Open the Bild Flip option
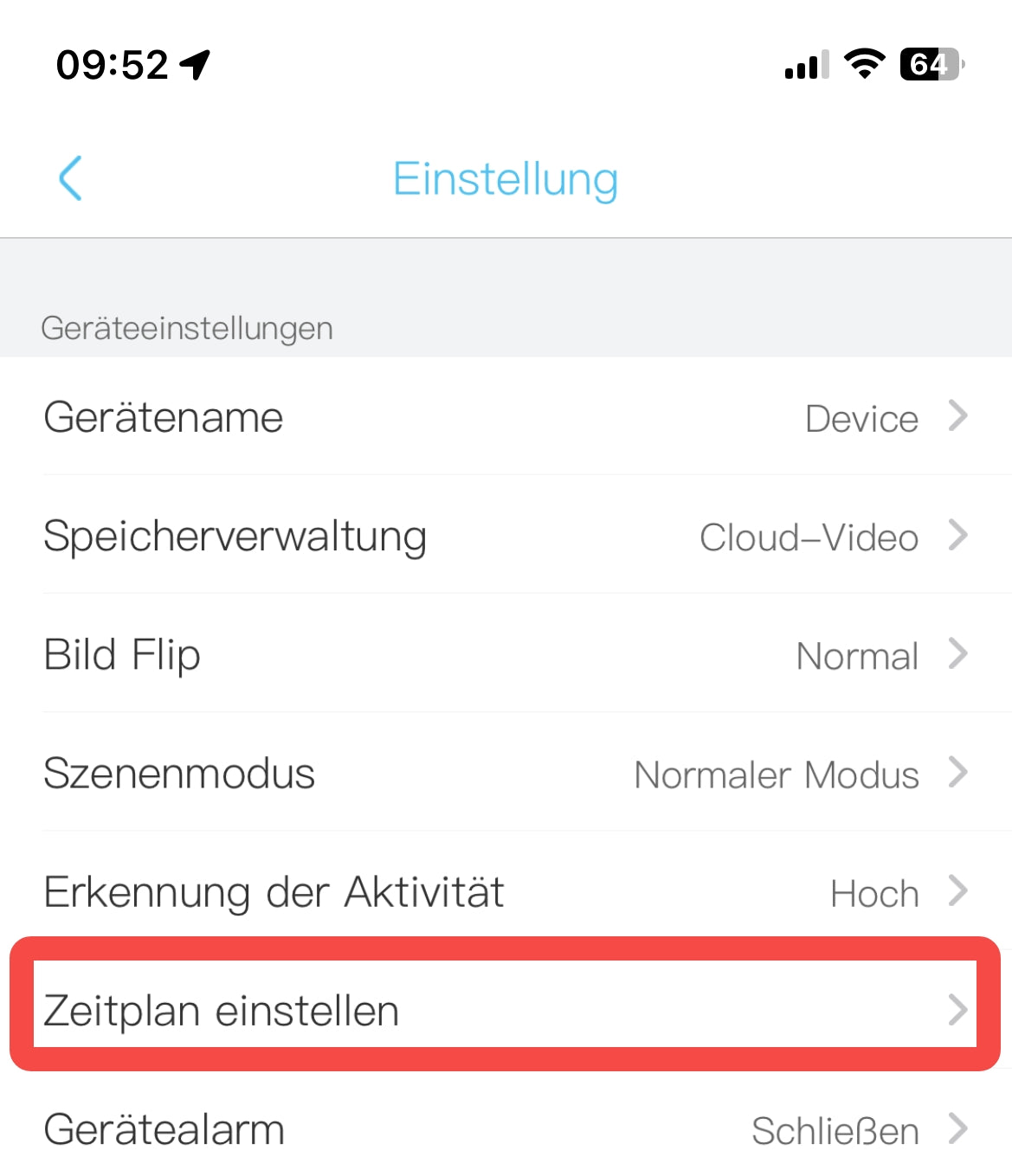Screen dimensions: 1012x1176 pyautogui.click(x=506, y=654)
